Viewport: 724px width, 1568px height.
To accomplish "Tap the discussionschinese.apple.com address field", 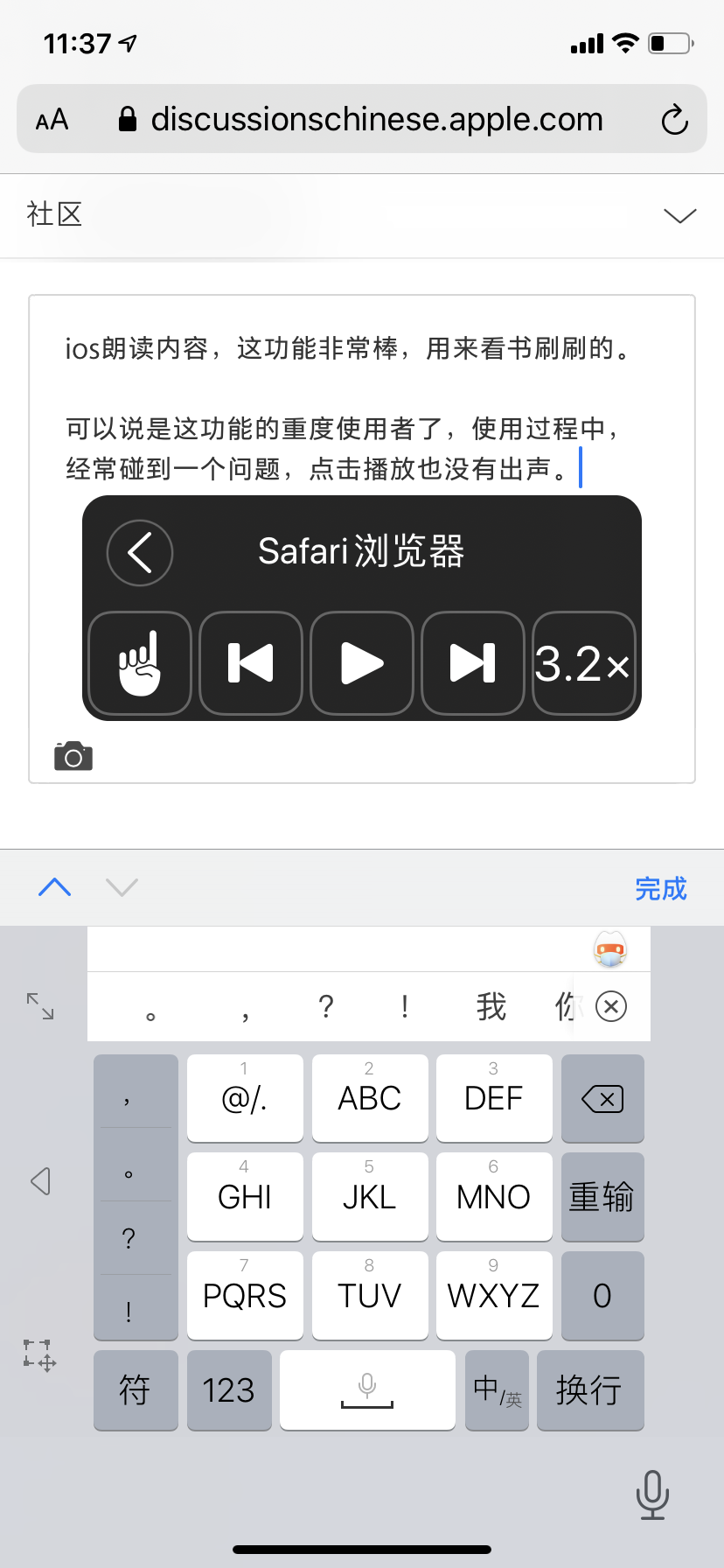I will pos(376,120).
